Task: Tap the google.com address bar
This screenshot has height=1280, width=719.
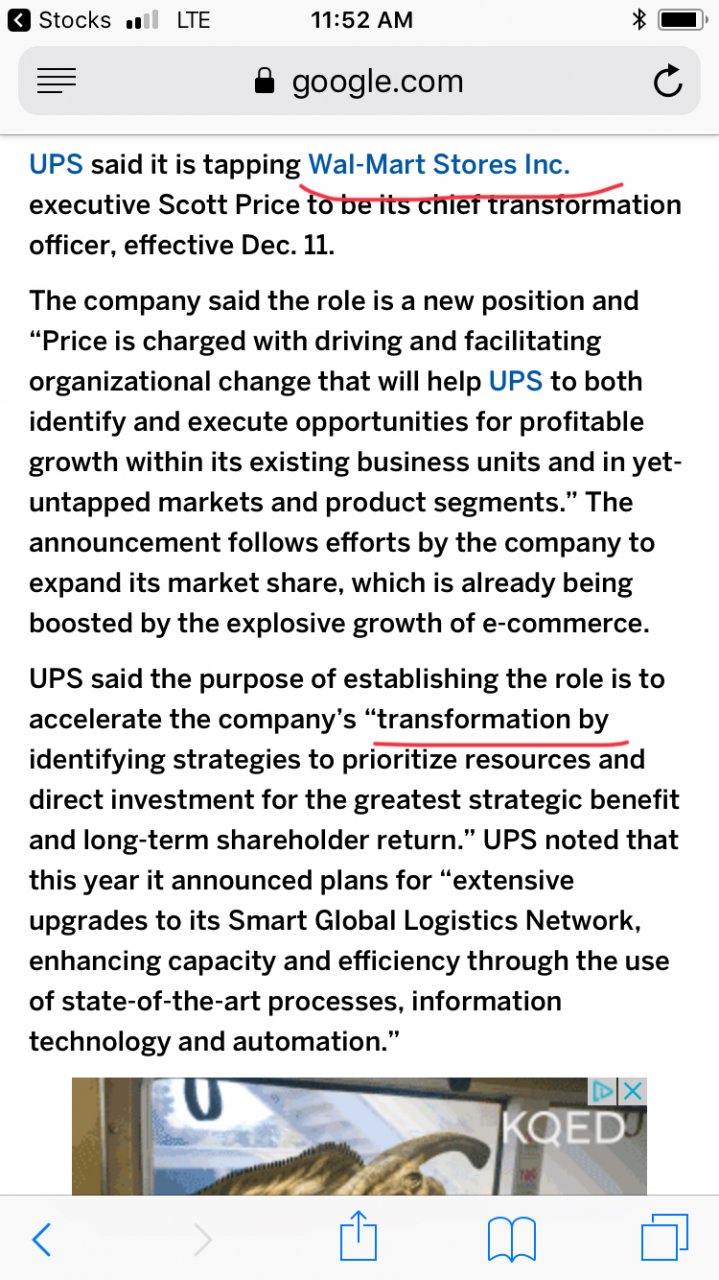Action: click(x=359, y=81)
